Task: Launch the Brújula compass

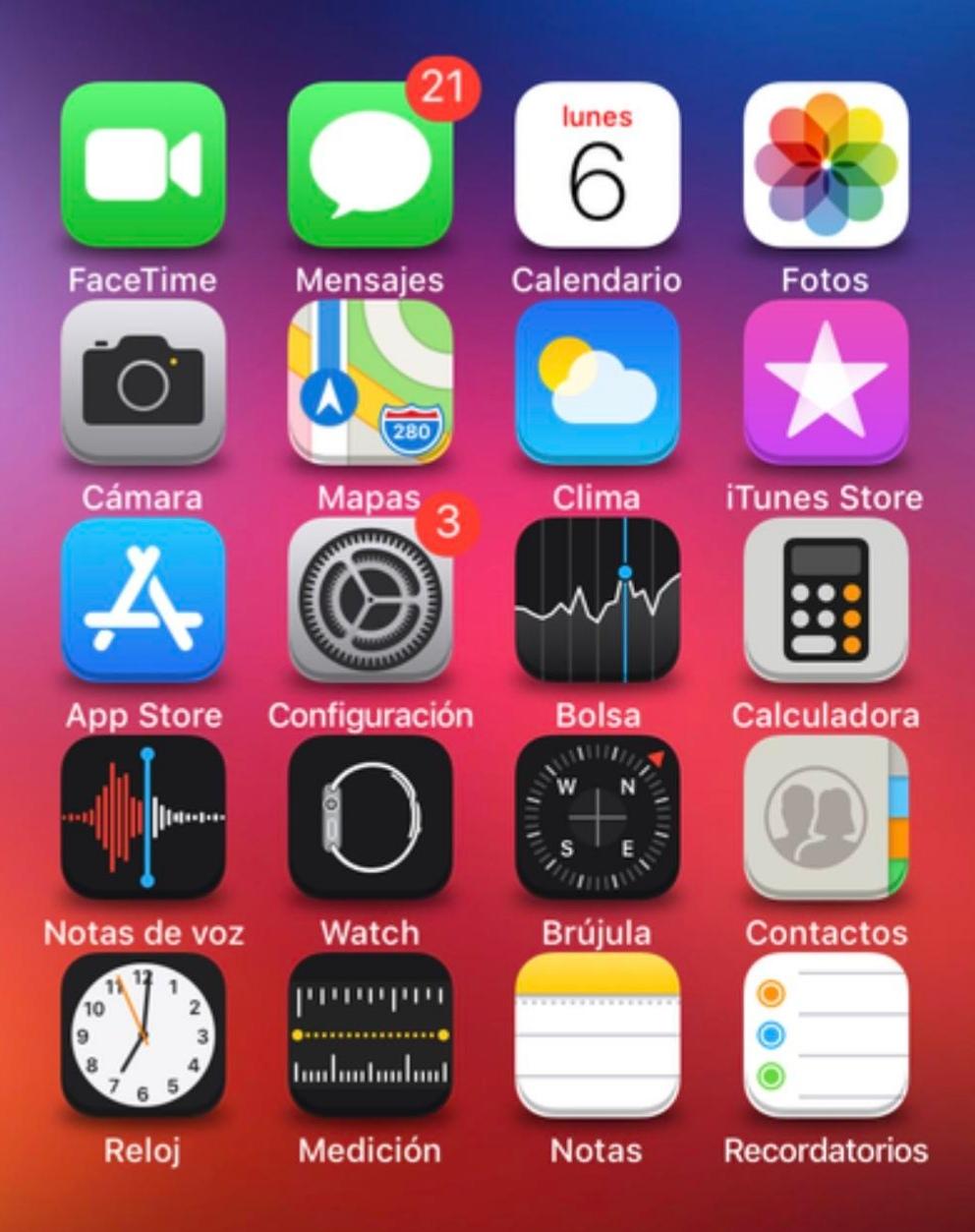Action: (x=598, y=818)
